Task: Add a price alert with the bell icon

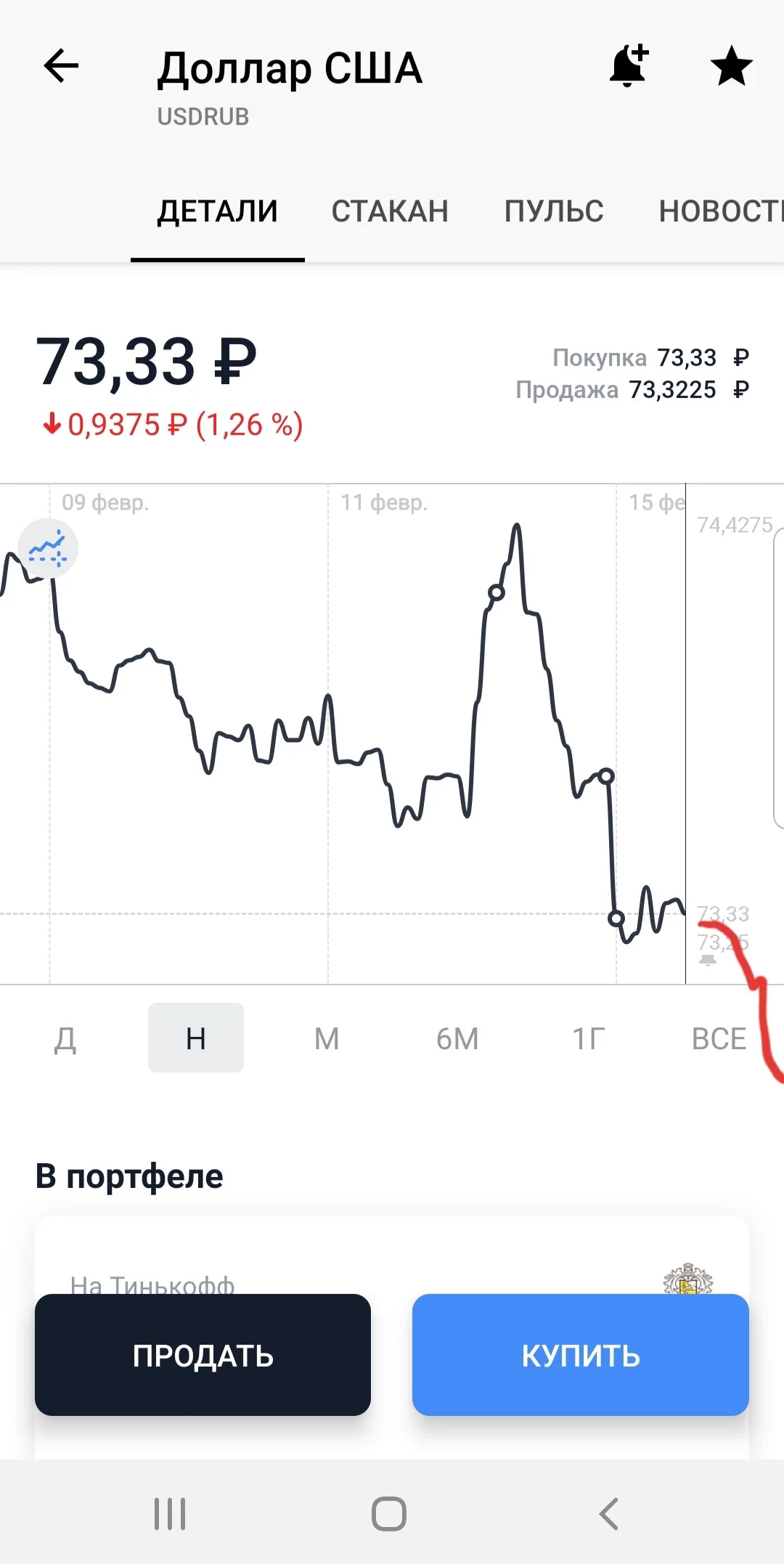Action: (629, 65)
